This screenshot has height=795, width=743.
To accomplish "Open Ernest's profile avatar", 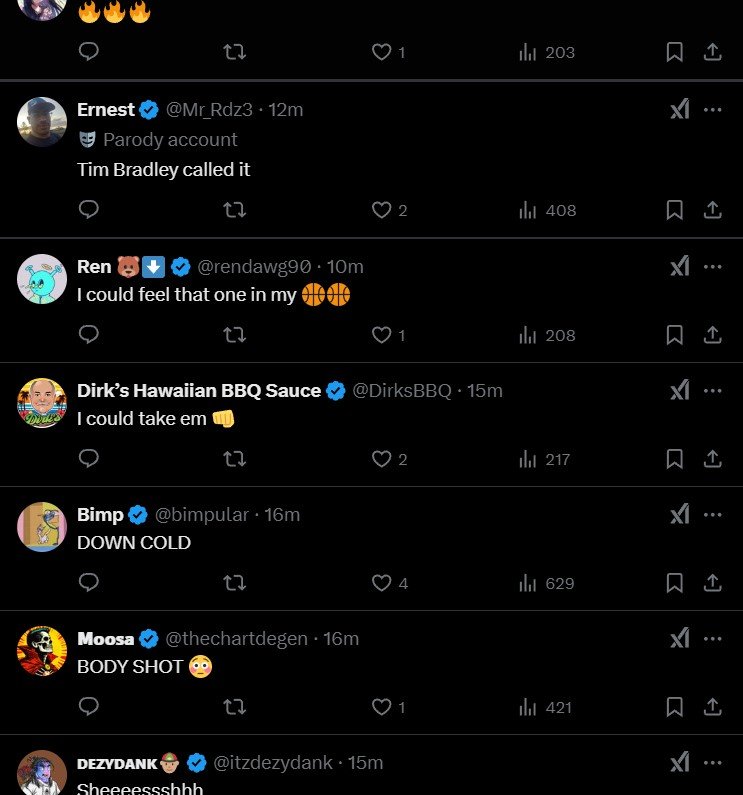I will [42, 122].
